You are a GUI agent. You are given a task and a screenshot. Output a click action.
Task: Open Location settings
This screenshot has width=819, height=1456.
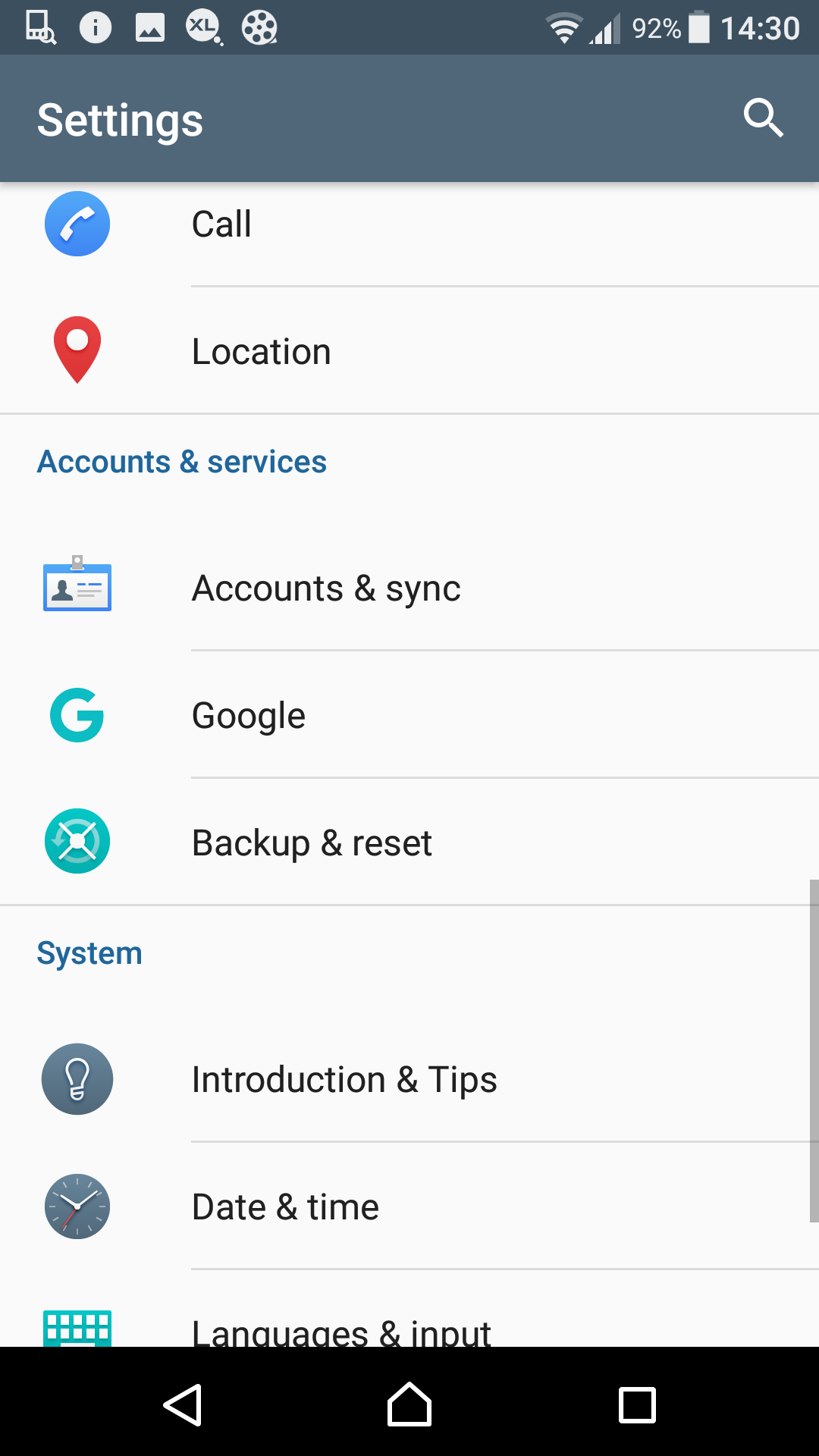pos(409,351)
